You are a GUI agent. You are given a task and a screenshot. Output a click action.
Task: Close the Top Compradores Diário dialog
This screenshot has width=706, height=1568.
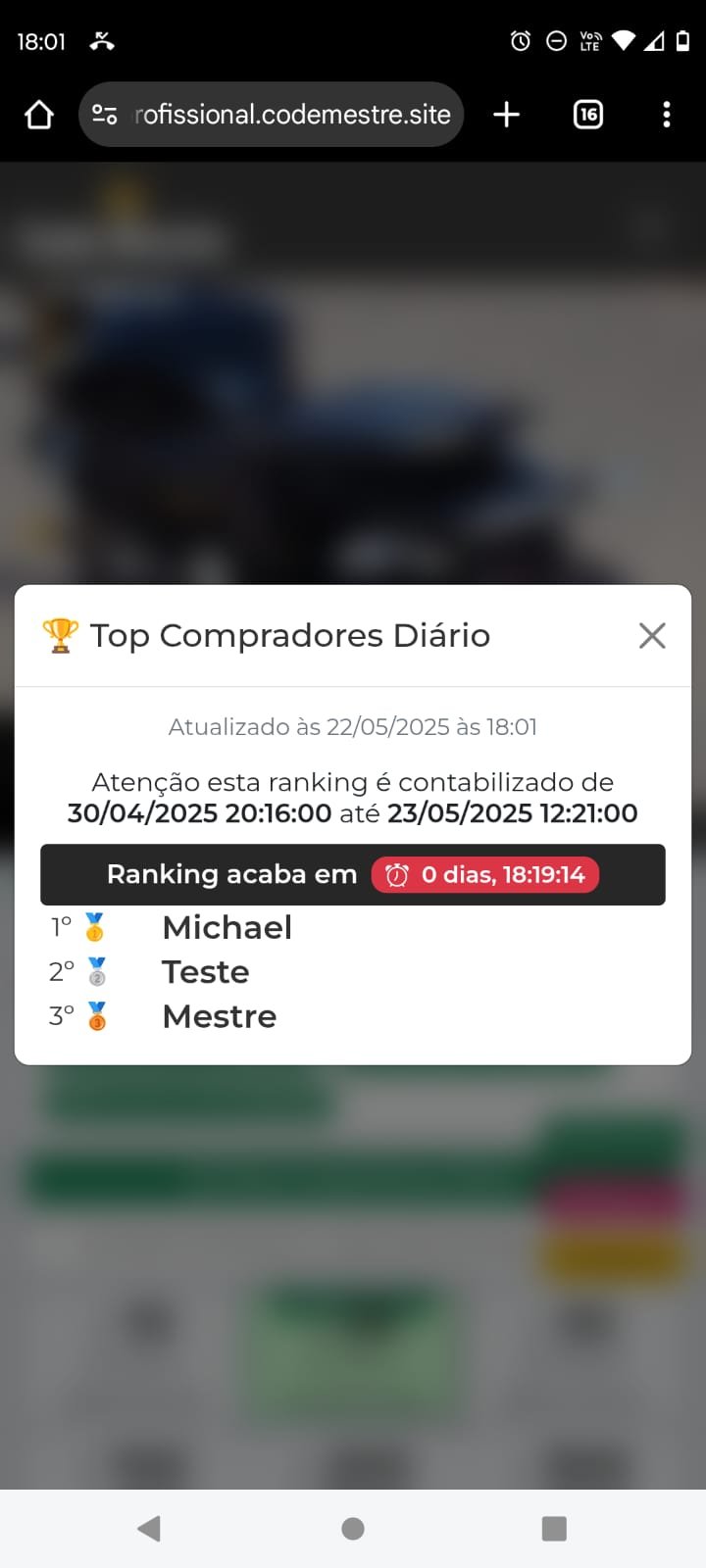652,636
